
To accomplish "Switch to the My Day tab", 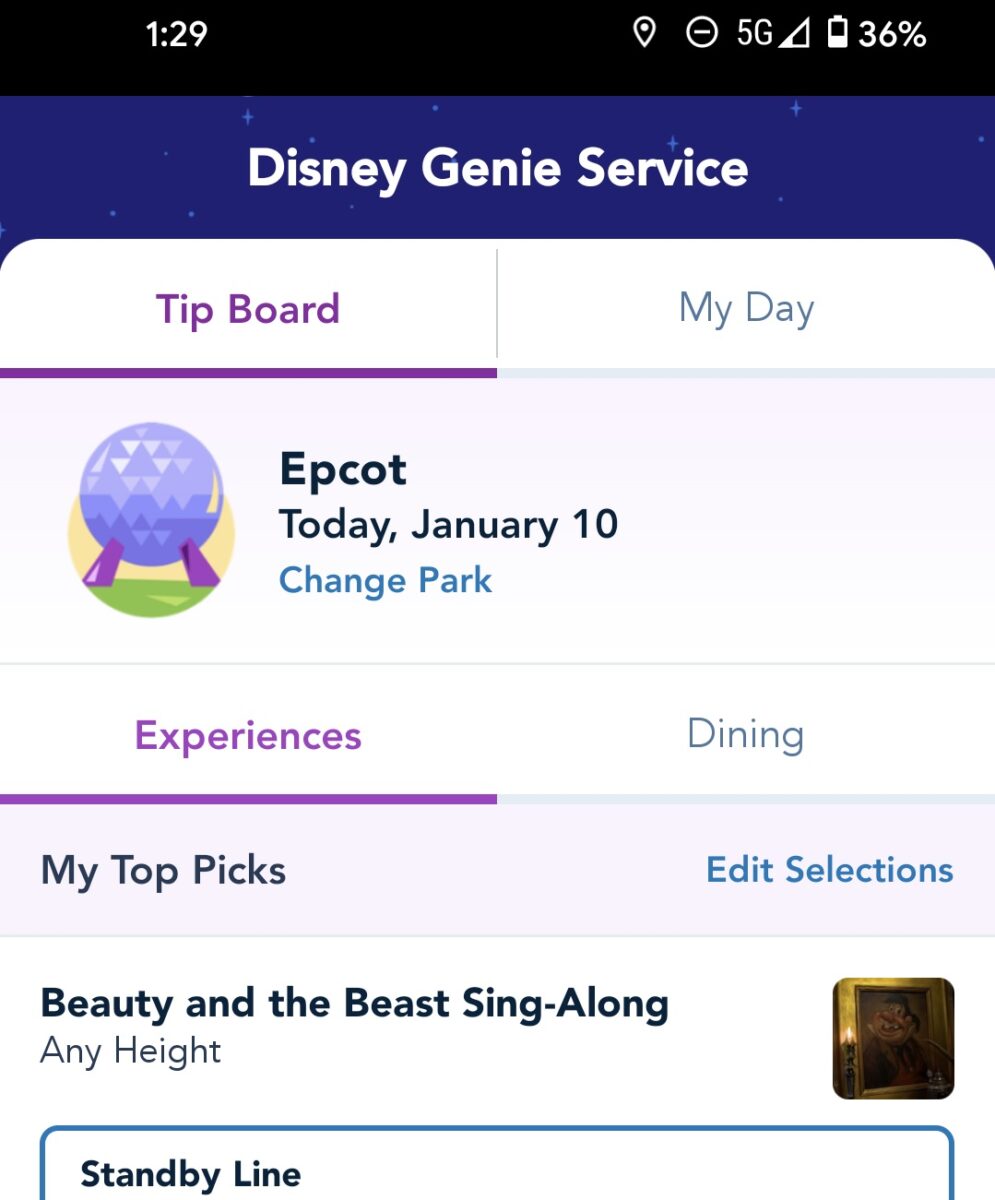I will 746,308.
